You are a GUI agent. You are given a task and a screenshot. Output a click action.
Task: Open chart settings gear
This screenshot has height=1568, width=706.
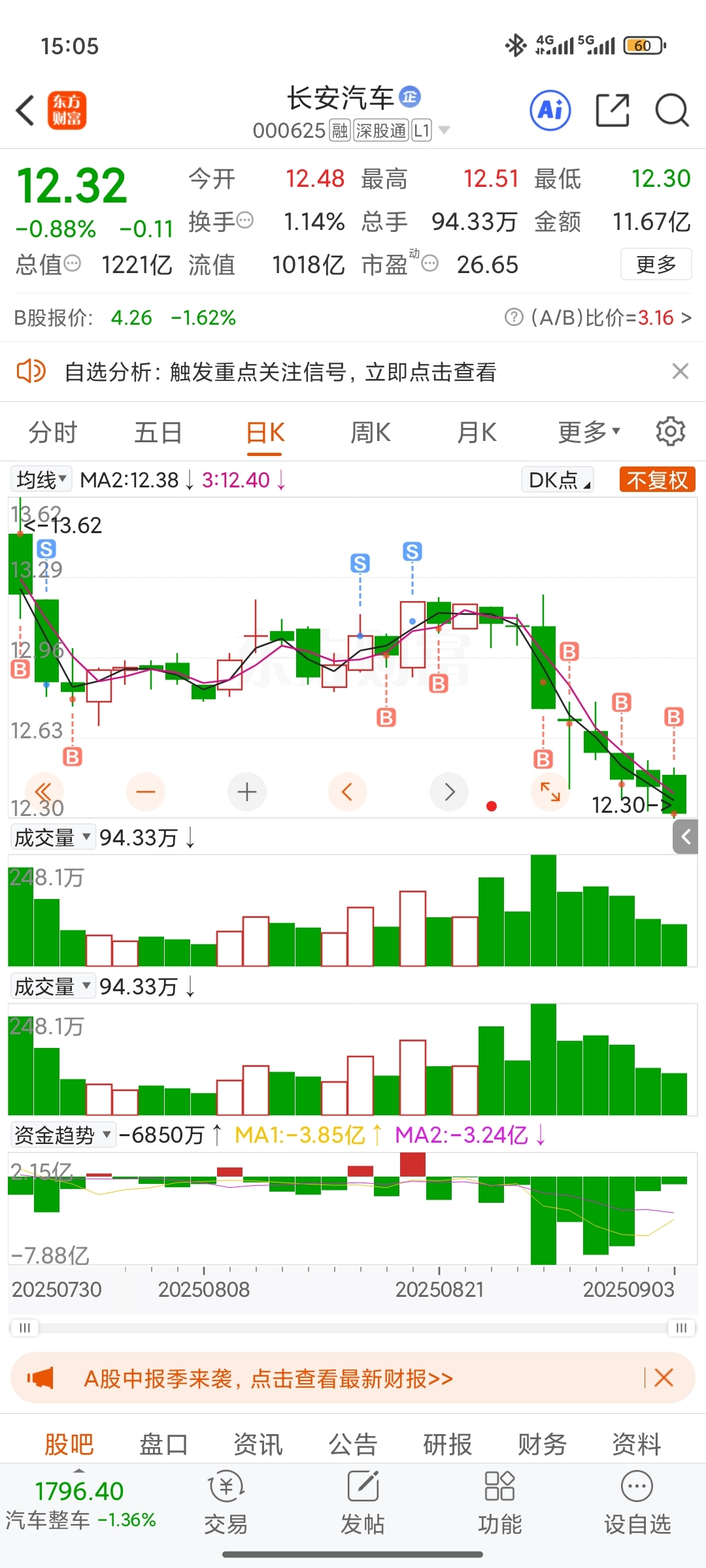670,432
